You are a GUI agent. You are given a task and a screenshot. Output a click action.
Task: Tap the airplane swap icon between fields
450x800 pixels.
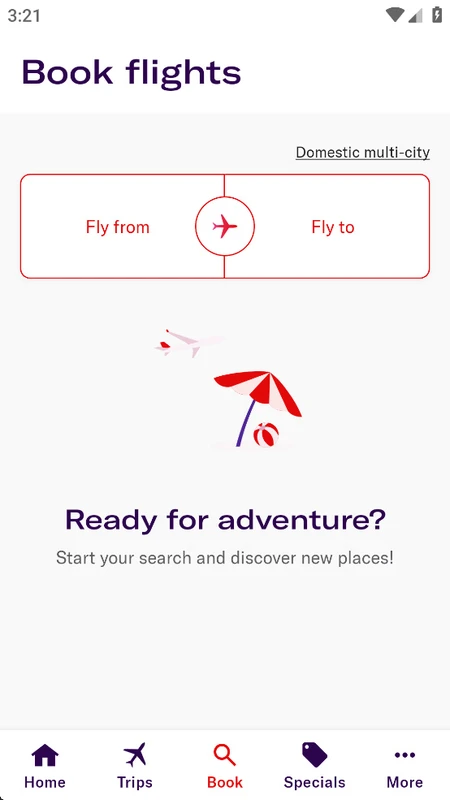tap(225, 226)
